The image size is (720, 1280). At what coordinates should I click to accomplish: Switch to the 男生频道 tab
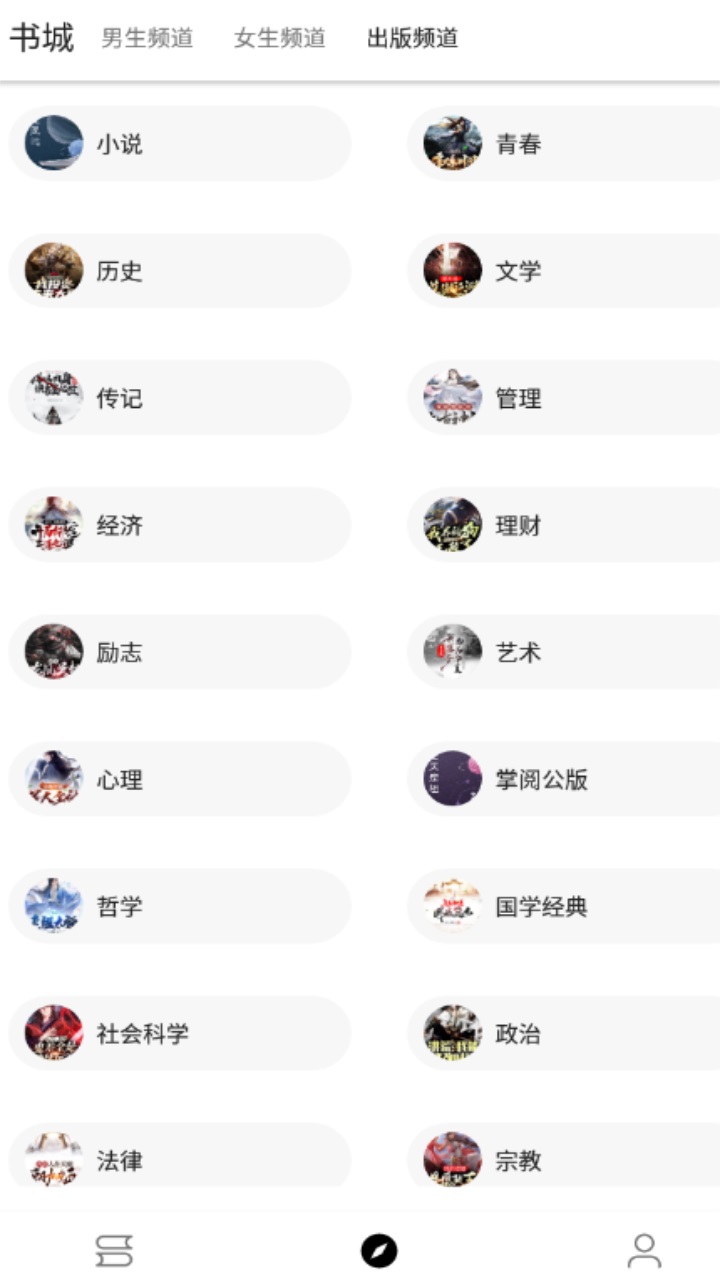coord(146,38)
